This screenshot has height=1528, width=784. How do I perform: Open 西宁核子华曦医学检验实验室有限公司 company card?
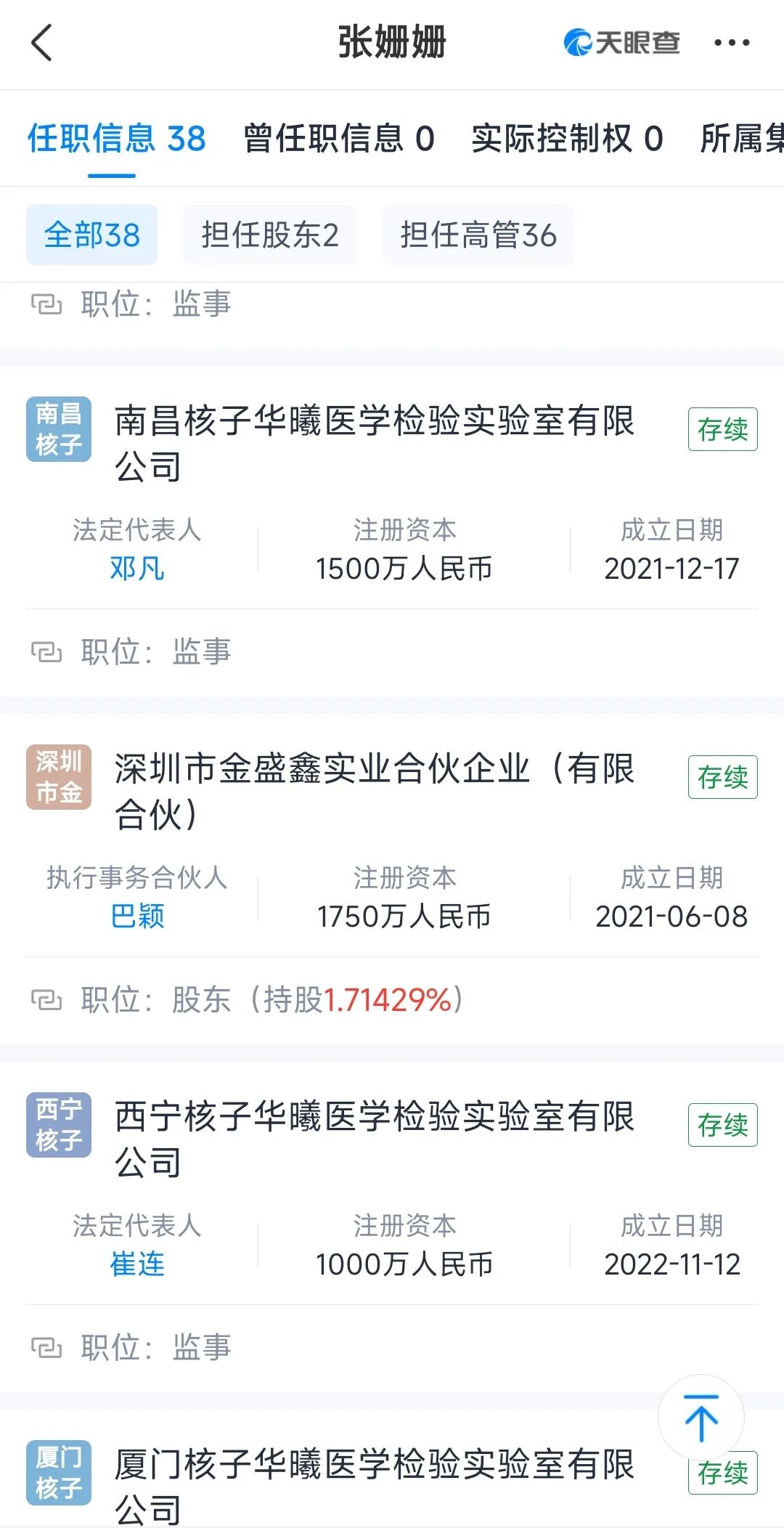click(x=375, y=1138)
